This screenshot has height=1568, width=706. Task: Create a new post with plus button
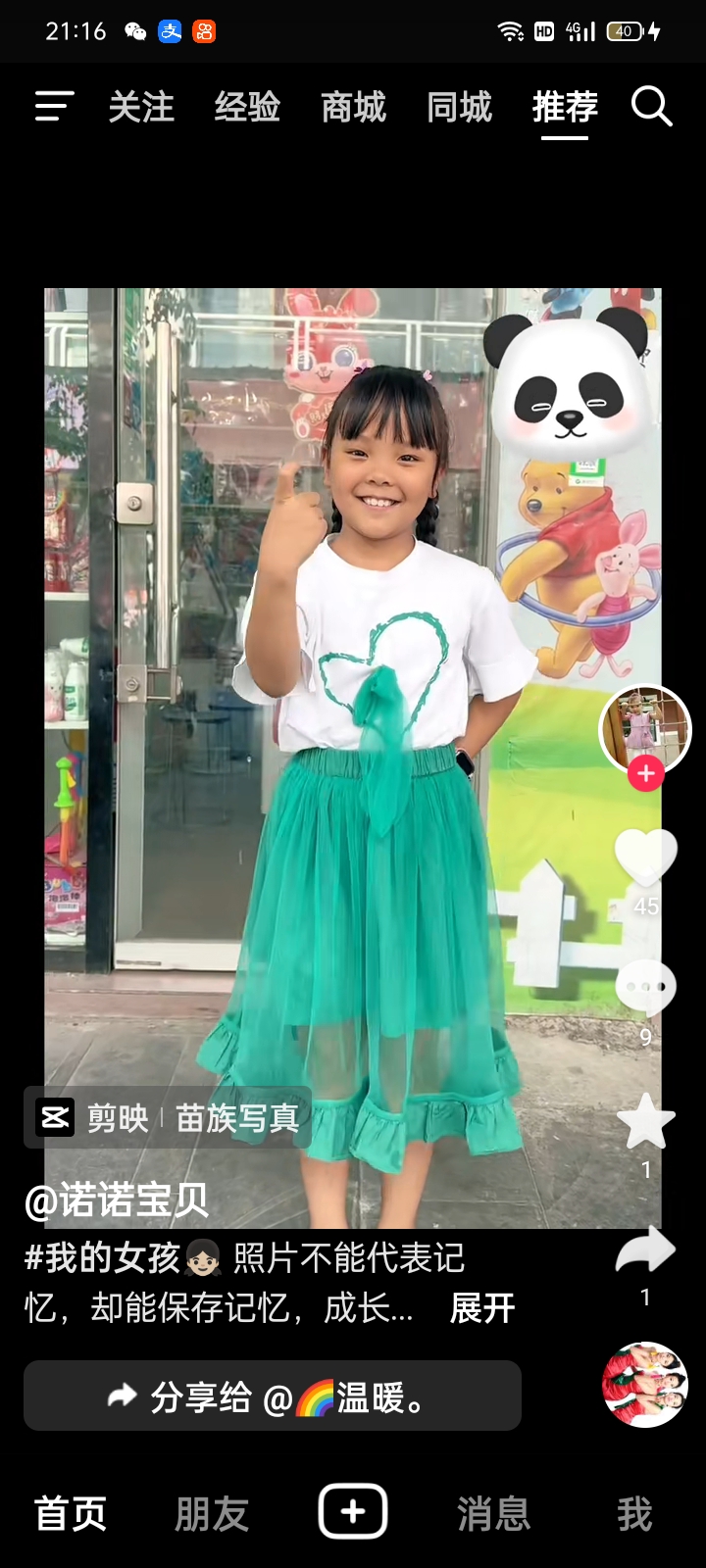click(x=353, y=1512)
